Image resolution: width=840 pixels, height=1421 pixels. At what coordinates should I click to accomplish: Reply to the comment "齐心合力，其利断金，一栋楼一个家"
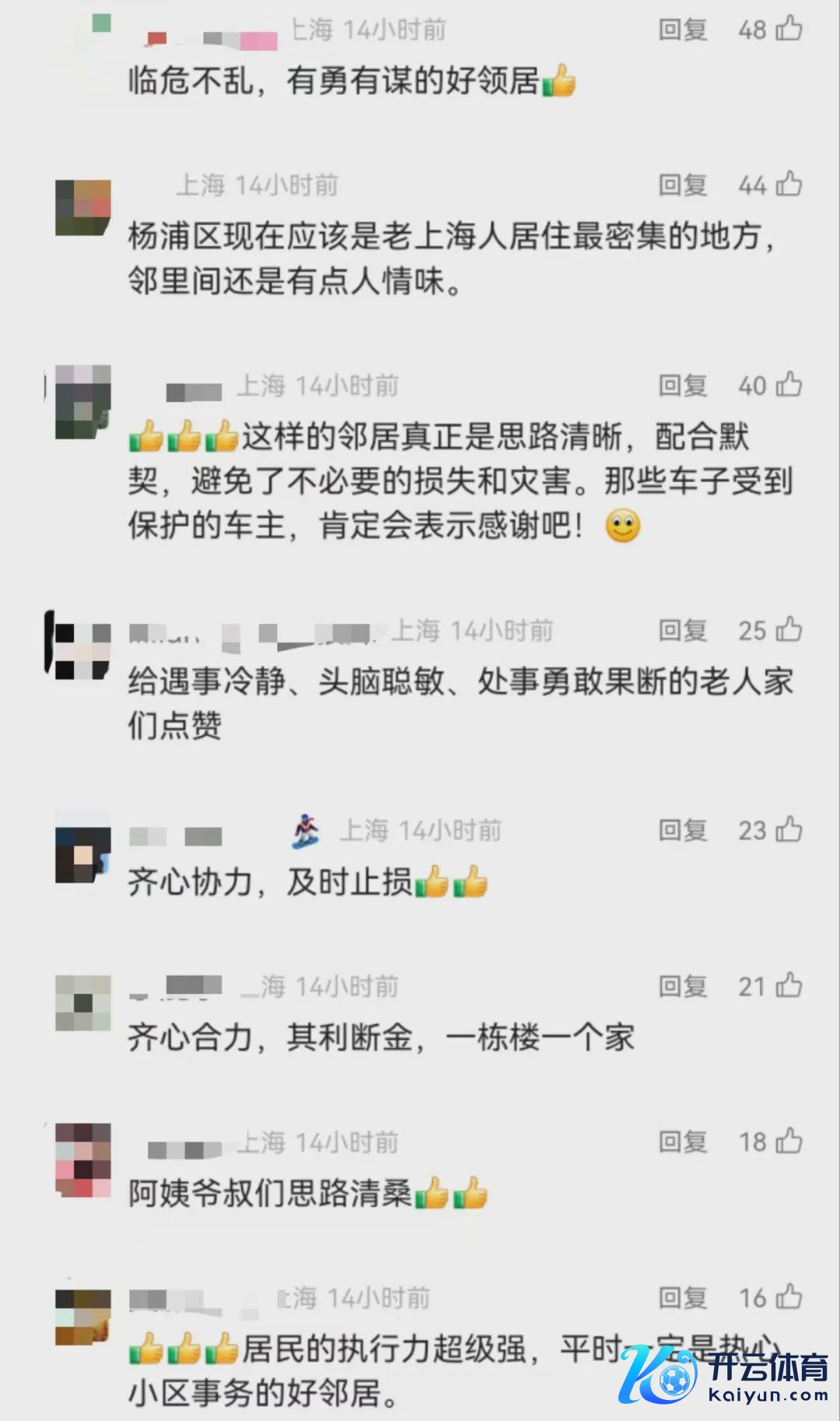point(682,986)
